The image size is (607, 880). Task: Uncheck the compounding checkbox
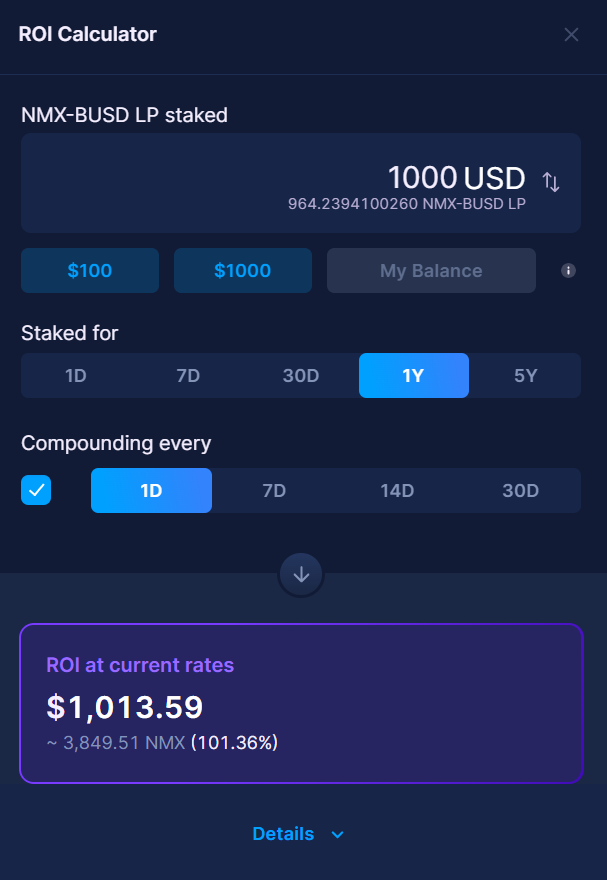coord(36,491)
